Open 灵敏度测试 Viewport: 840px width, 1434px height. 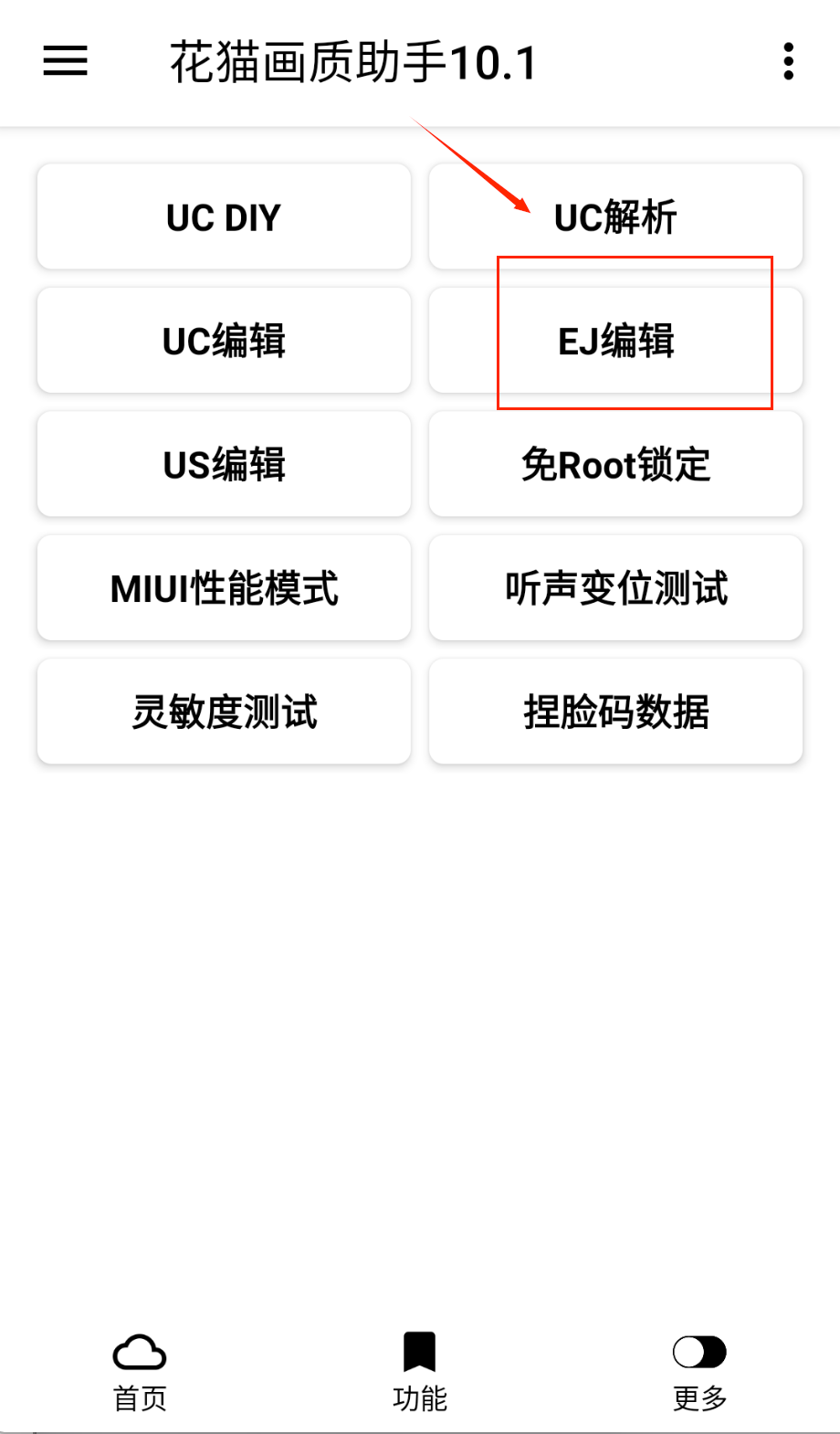coord(224,712)
